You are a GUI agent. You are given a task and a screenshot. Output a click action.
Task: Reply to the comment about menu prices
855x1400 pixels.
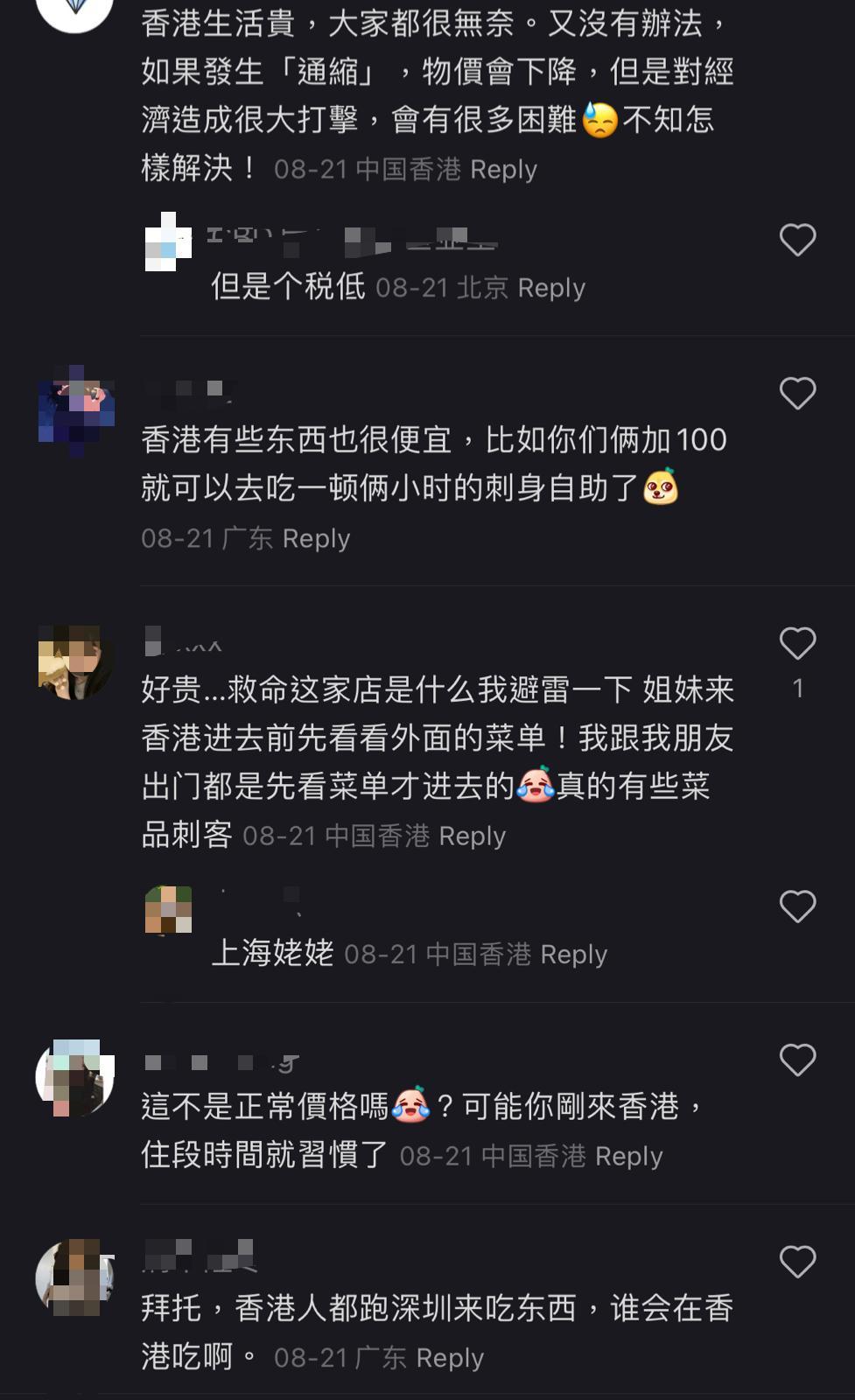473,836
